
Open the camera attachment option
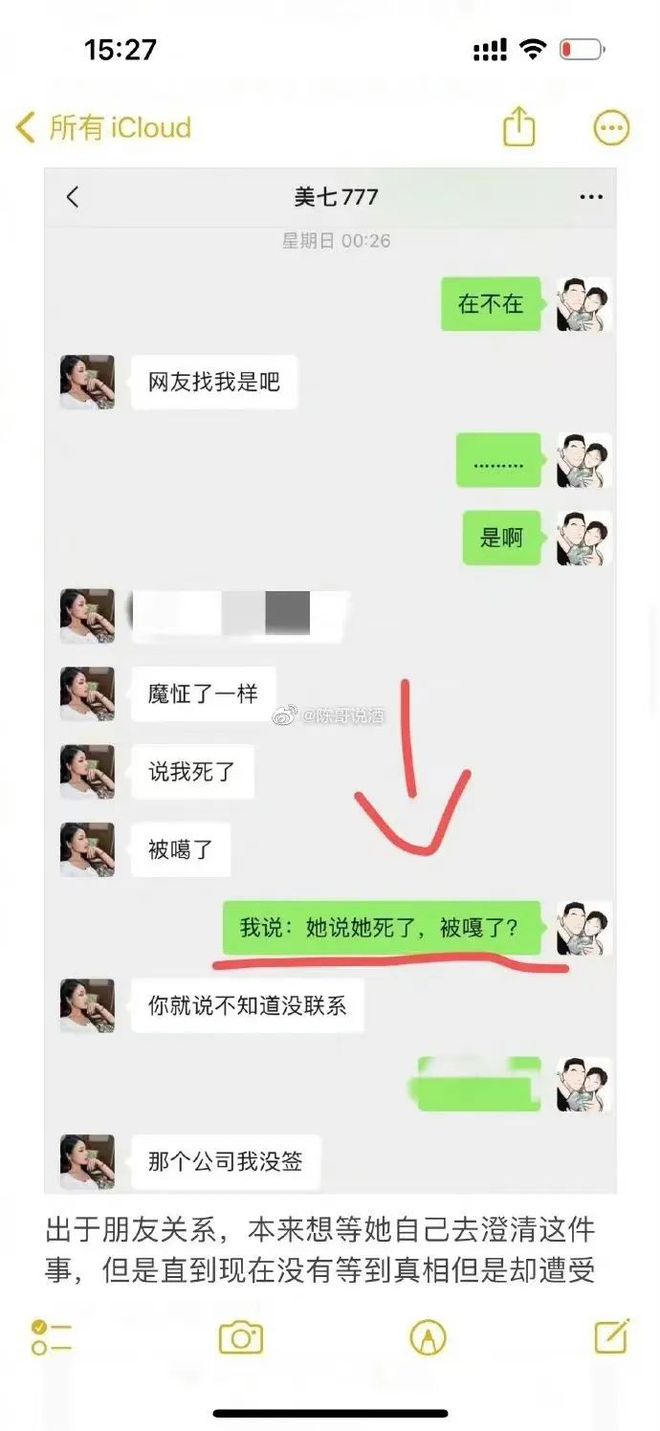[240, 1337]
